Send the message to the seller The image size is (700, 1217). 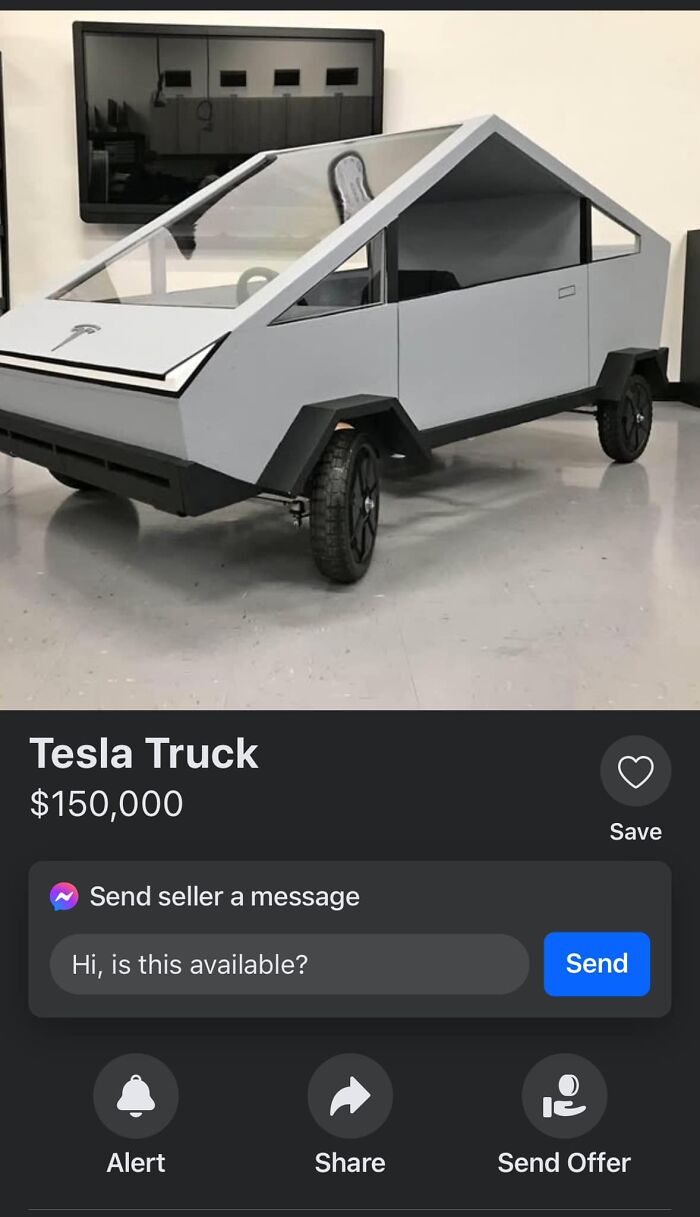tap(596, 964)
